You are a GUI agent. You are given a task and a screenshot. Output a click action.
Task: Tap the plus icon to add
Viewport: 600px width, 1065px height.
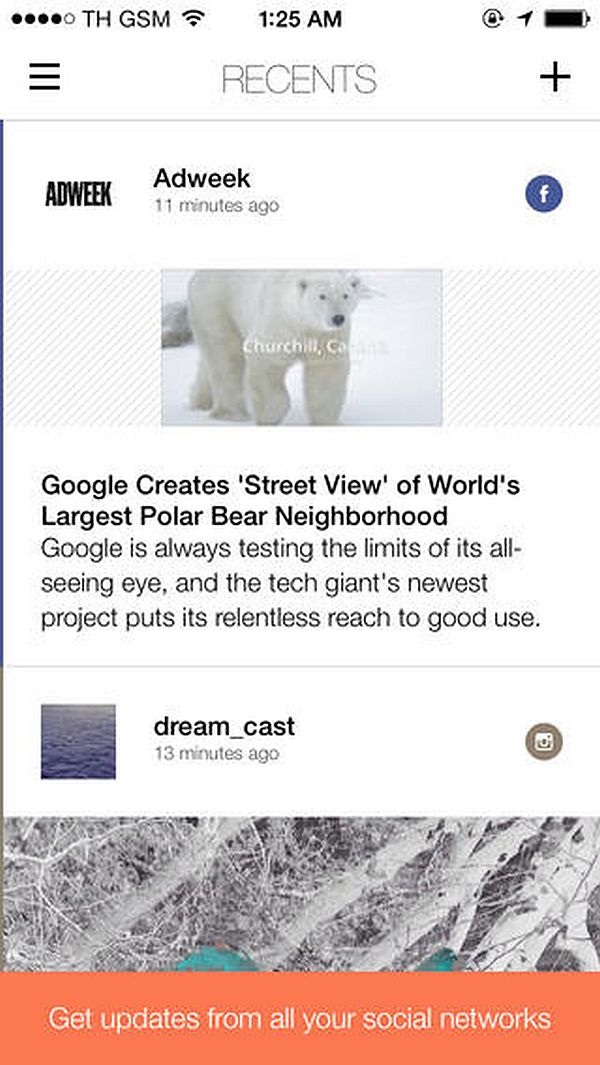tap(555, 77)
